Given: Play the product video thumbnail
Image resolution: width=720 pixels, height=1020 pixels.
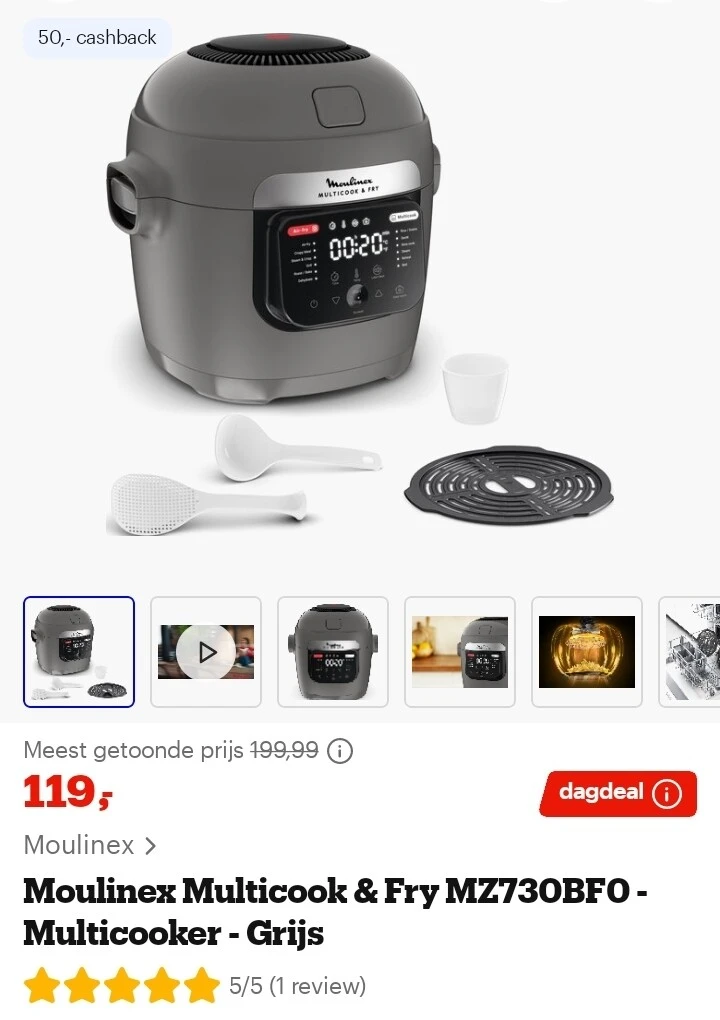Looking at the screenshot, I should point(206,652).
